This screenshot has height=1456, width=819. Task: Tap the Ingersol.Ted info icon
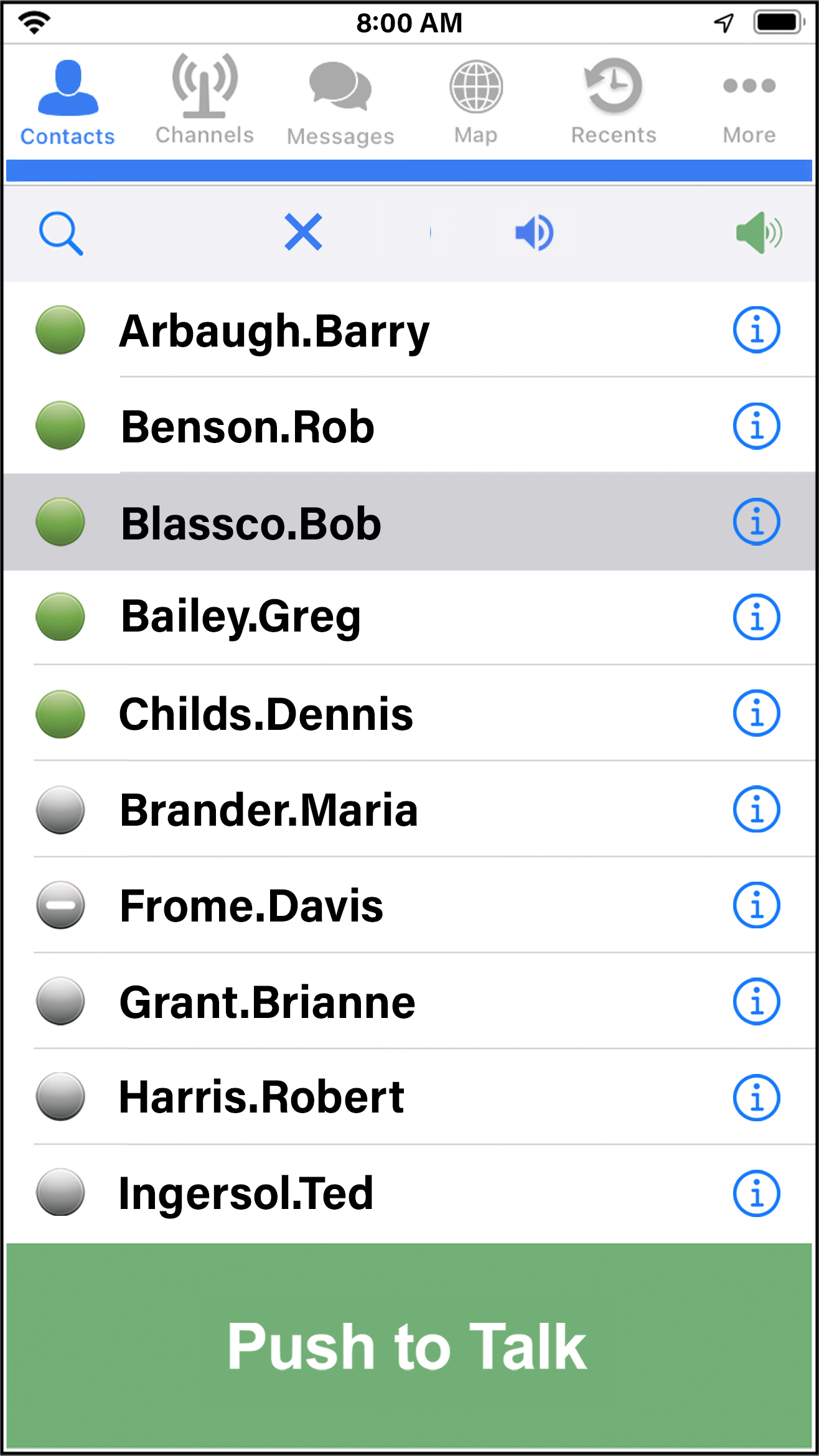click(756, 1193)
